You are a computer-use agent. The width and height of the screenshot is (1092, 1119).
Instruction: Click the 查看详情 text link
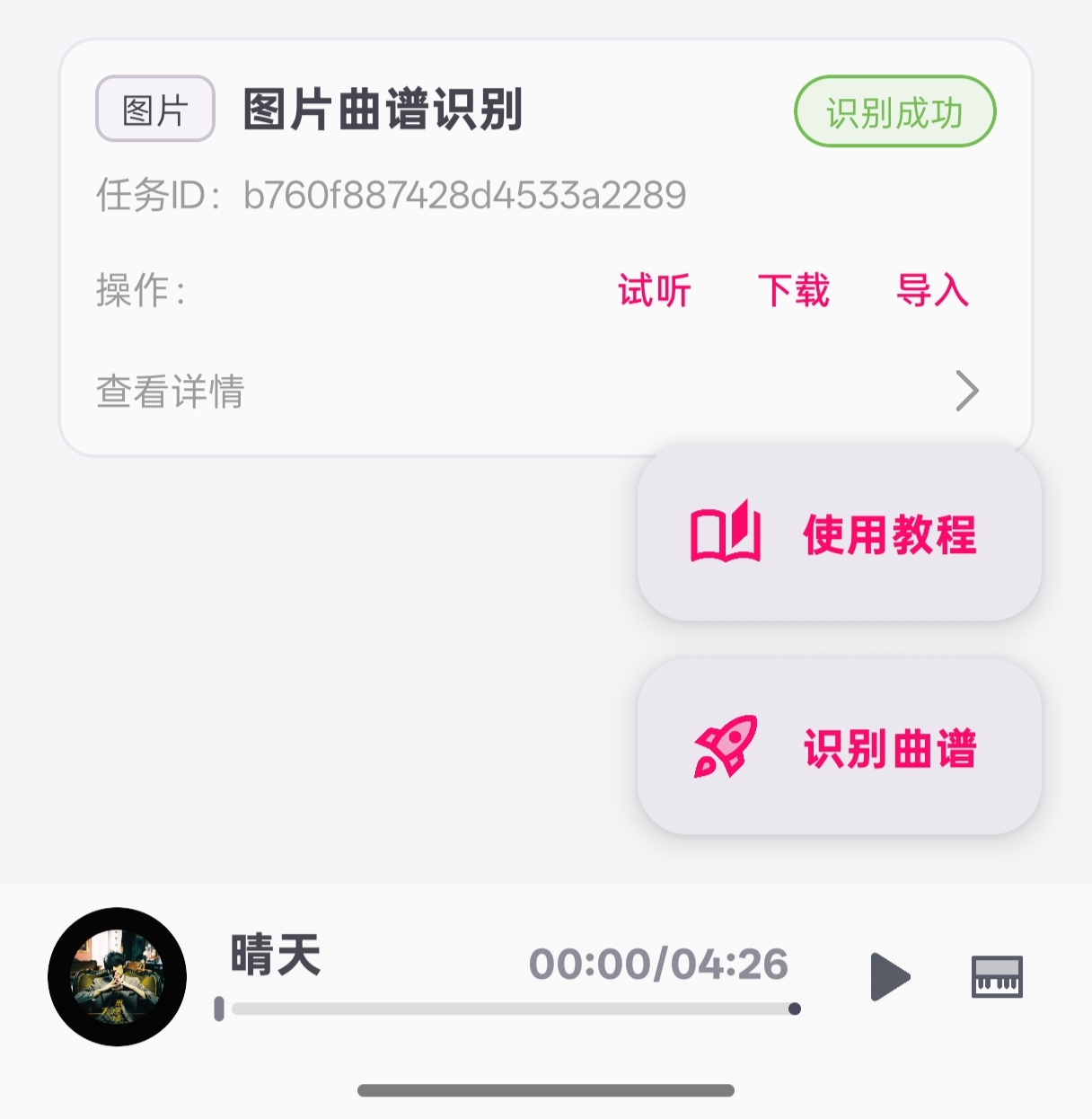pos(172,391)
